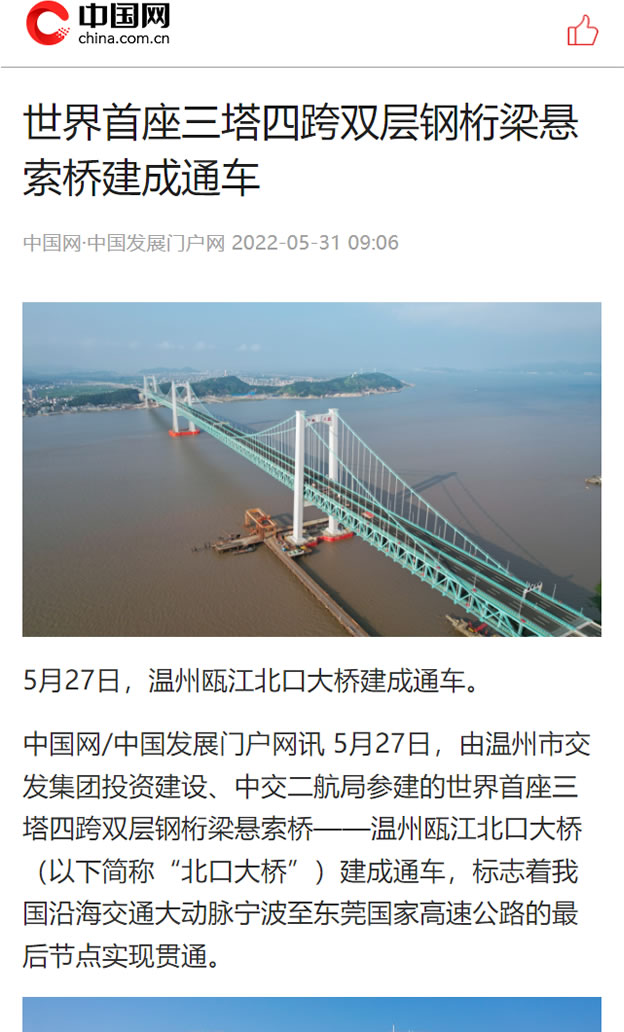624x1032 pixels.
Task: Open the china.com.cn homepage logo
Action: coord(98,25)
